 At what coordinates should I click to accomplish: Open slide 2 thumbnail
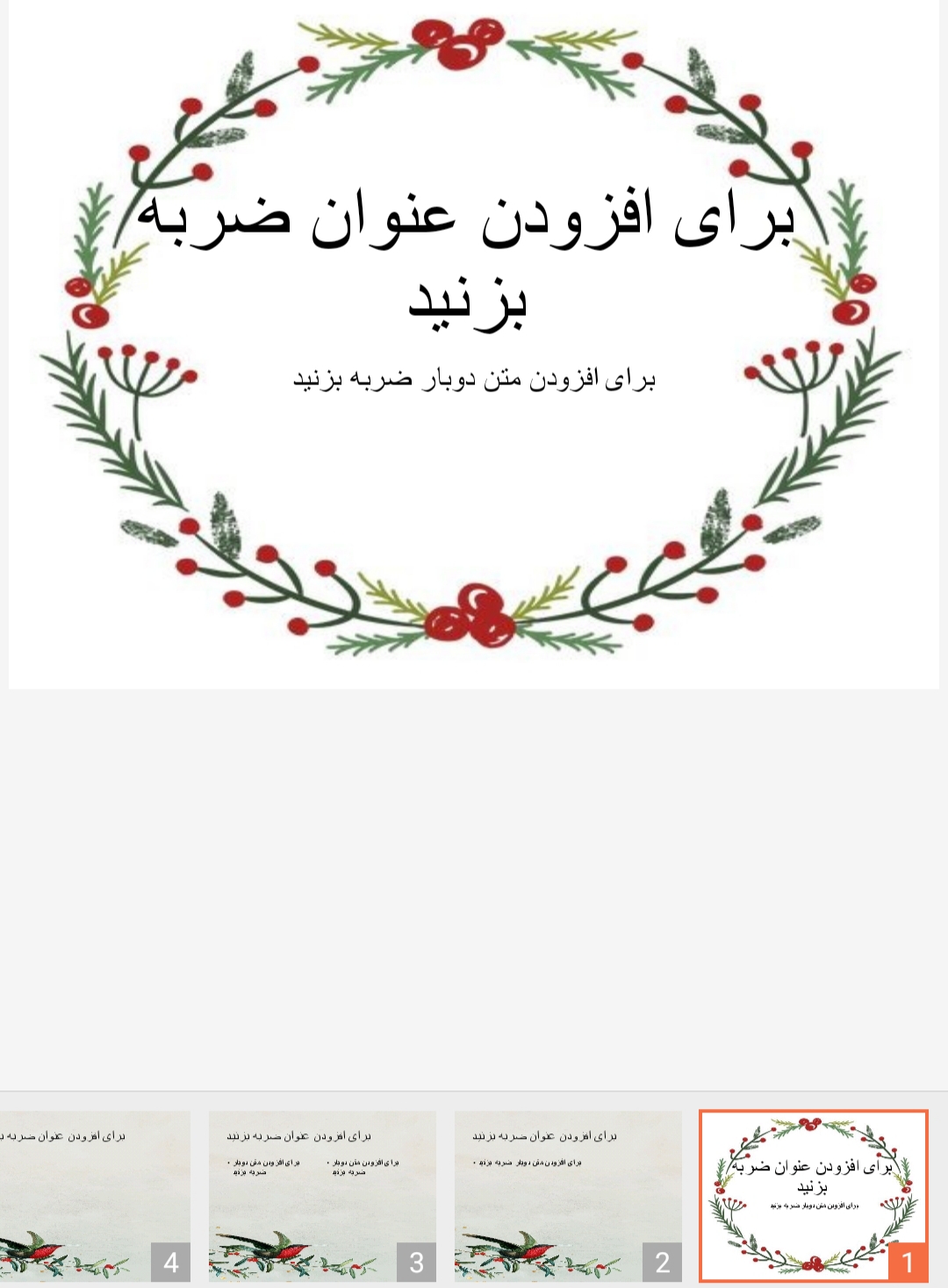click(568, 1195)
